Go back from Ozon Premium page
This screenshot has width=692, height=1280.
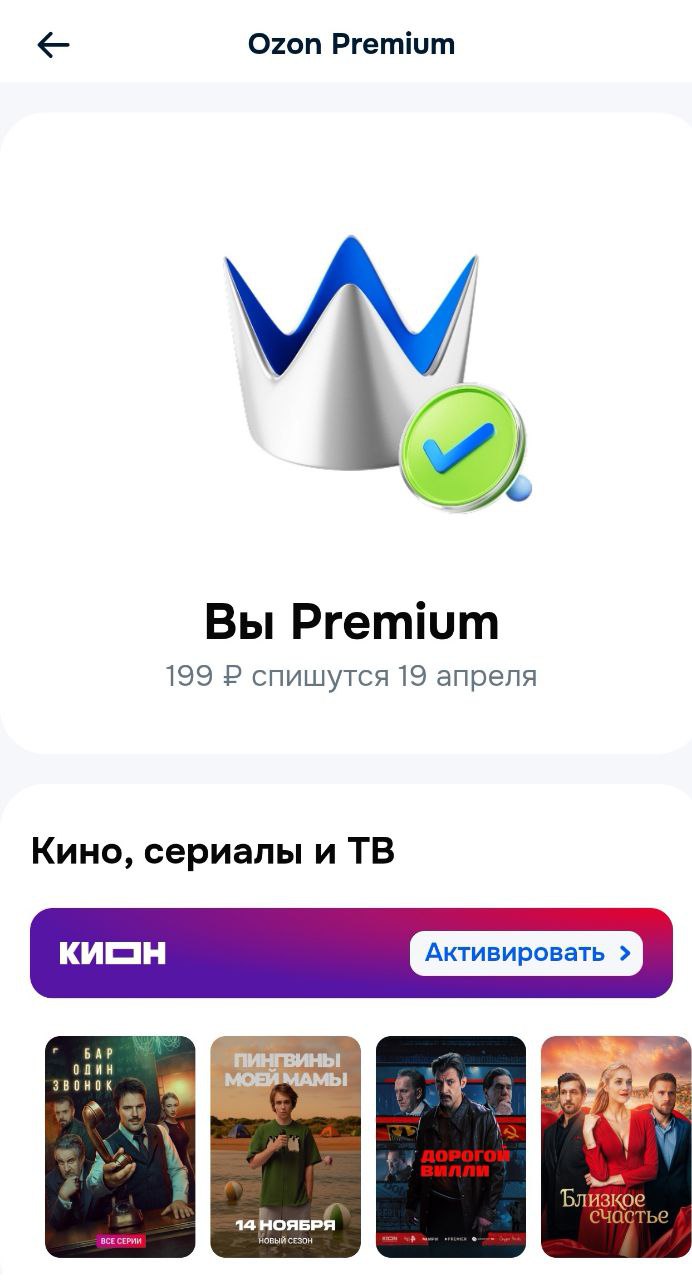point(53,44)
